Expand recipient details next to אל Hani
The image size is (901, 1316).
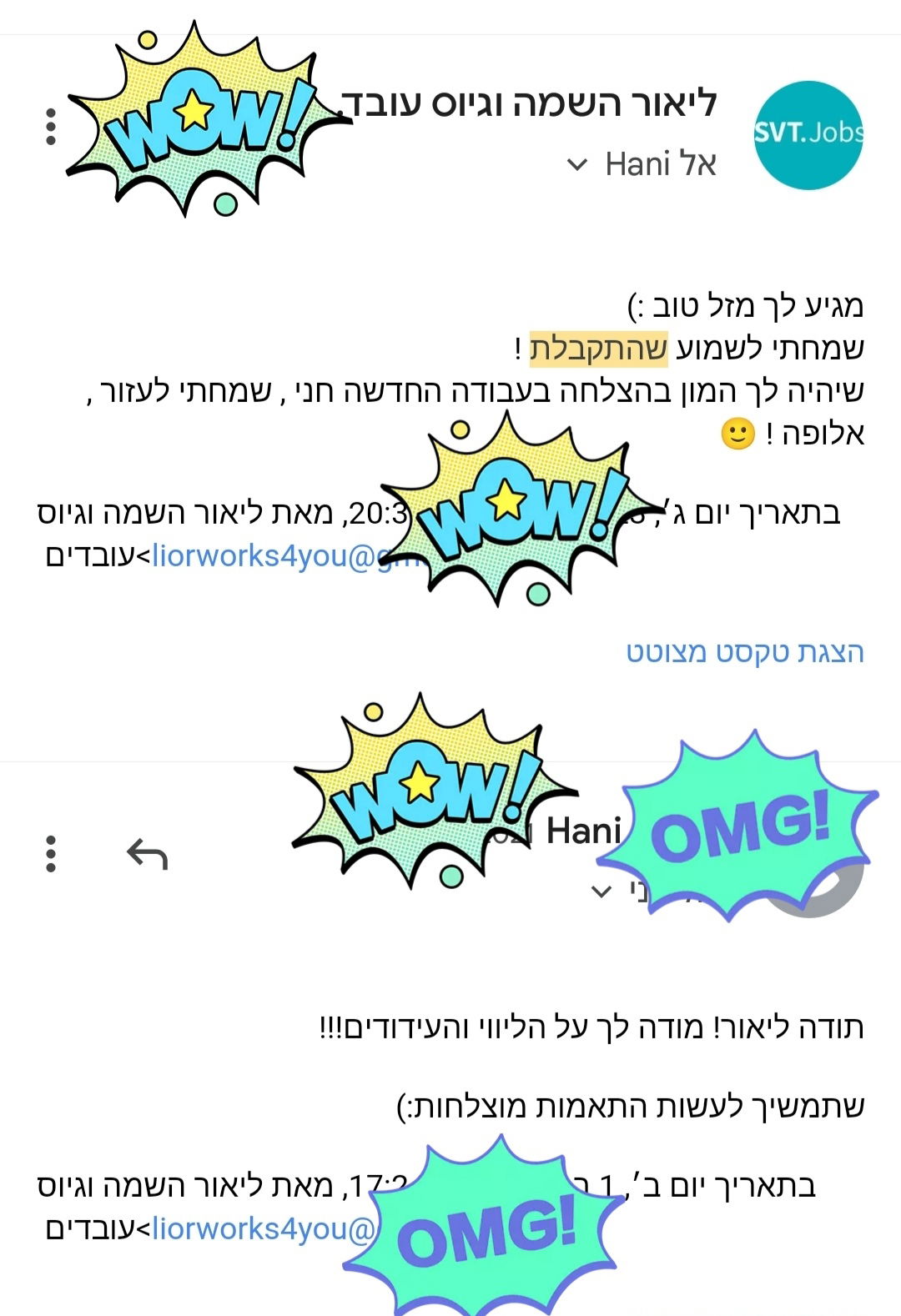577,164
